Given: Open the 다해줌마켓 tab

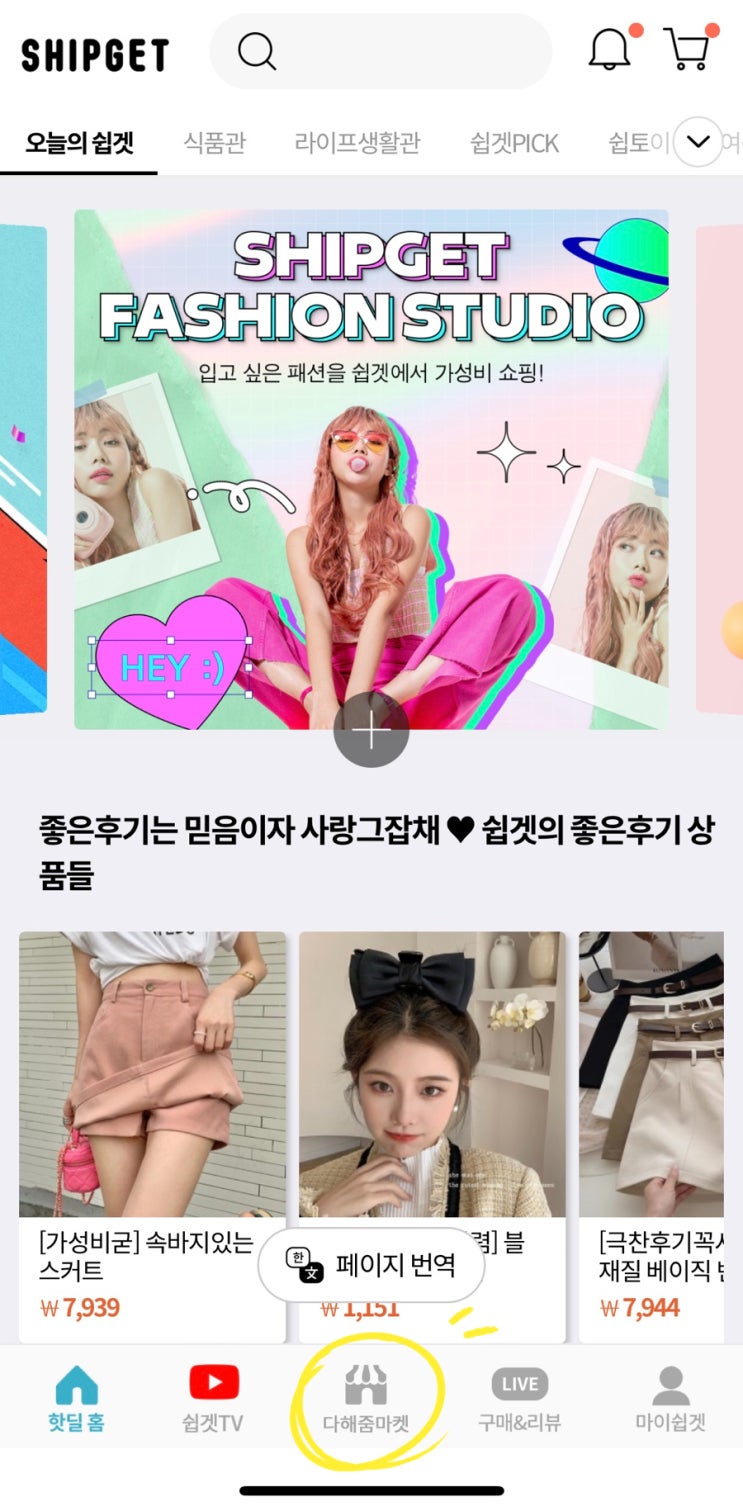Looking at the screenshot, I should click(365, 1400).
